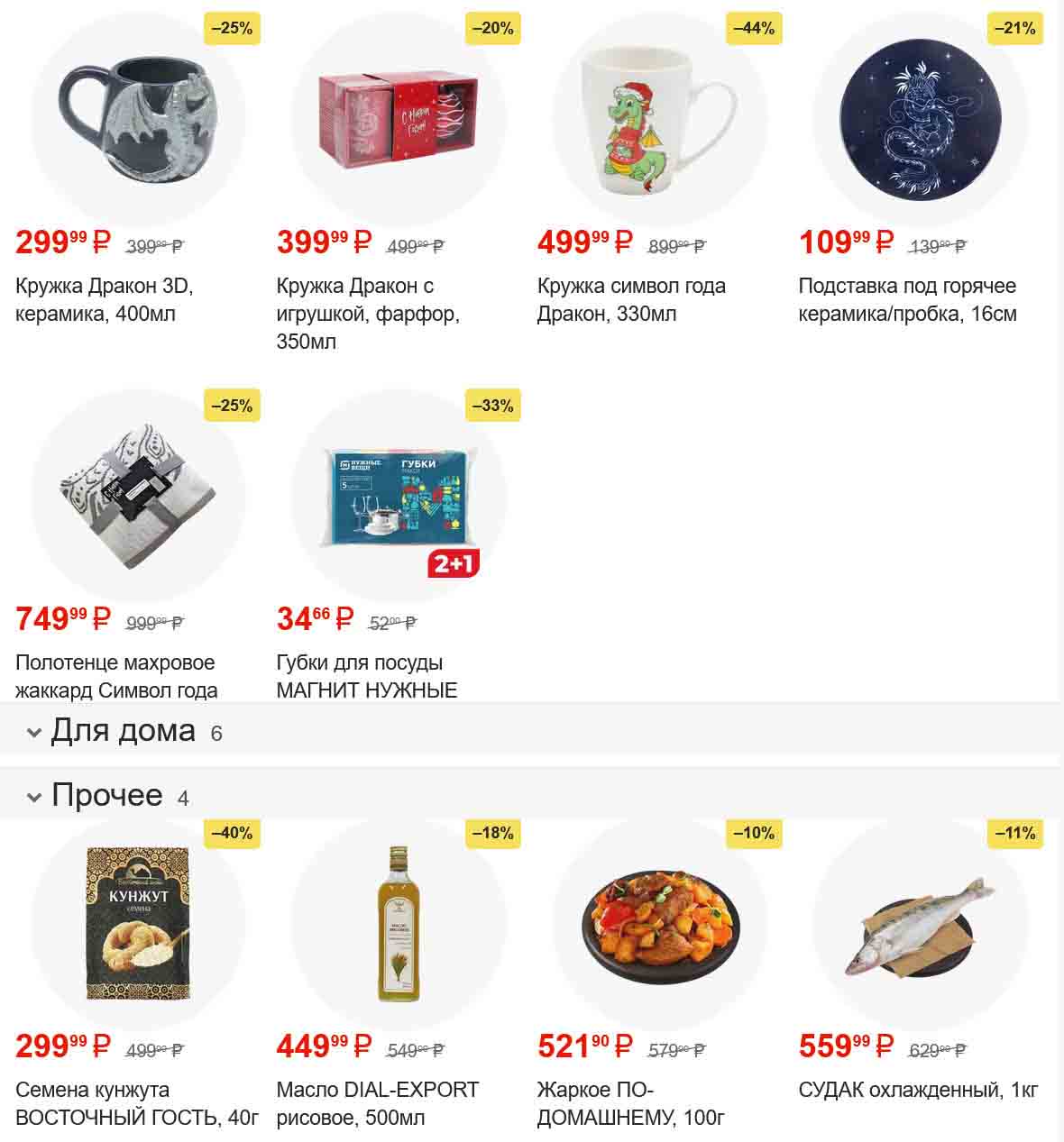View СУДАК охлажденный 1кг item

coord(920,924)
